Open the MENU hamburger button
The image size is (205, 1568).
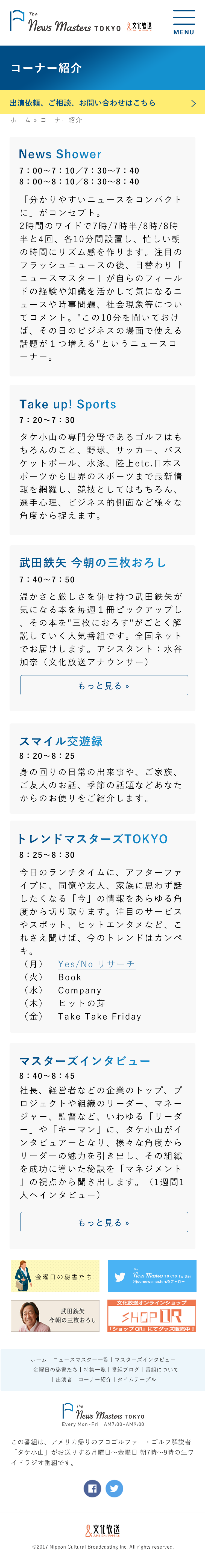coord(184,23)
